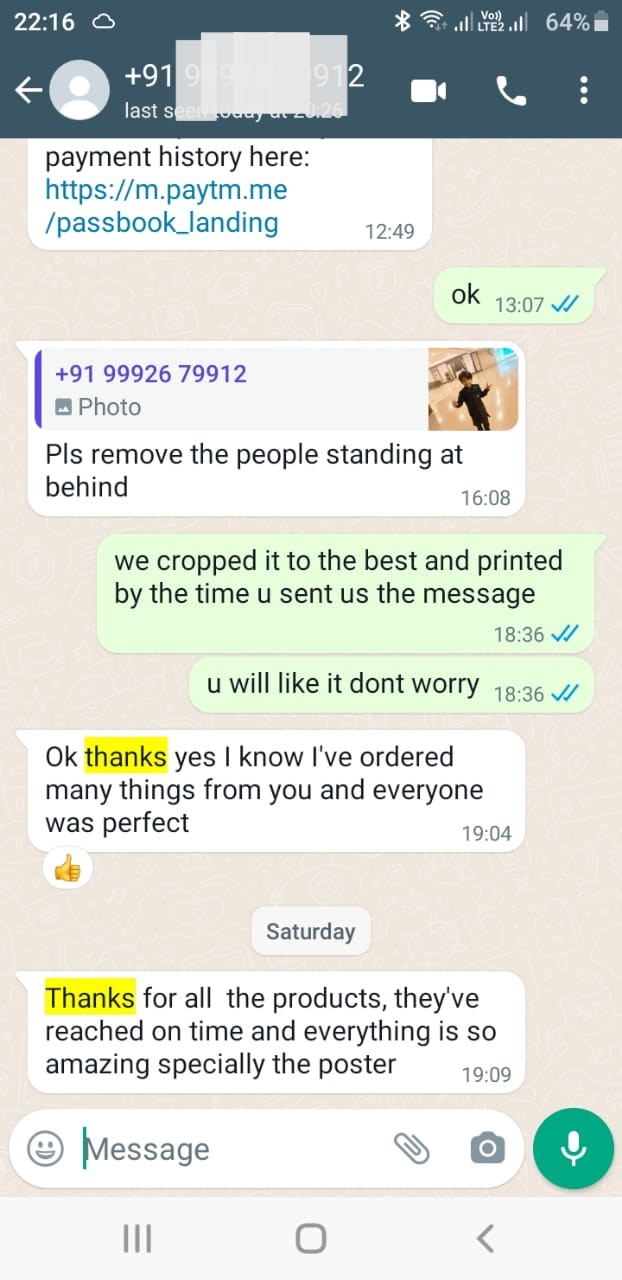This screenshot has height=1280, width=622.
Task: Open the camera from the message bar
Action: [x=487, y=1149]
